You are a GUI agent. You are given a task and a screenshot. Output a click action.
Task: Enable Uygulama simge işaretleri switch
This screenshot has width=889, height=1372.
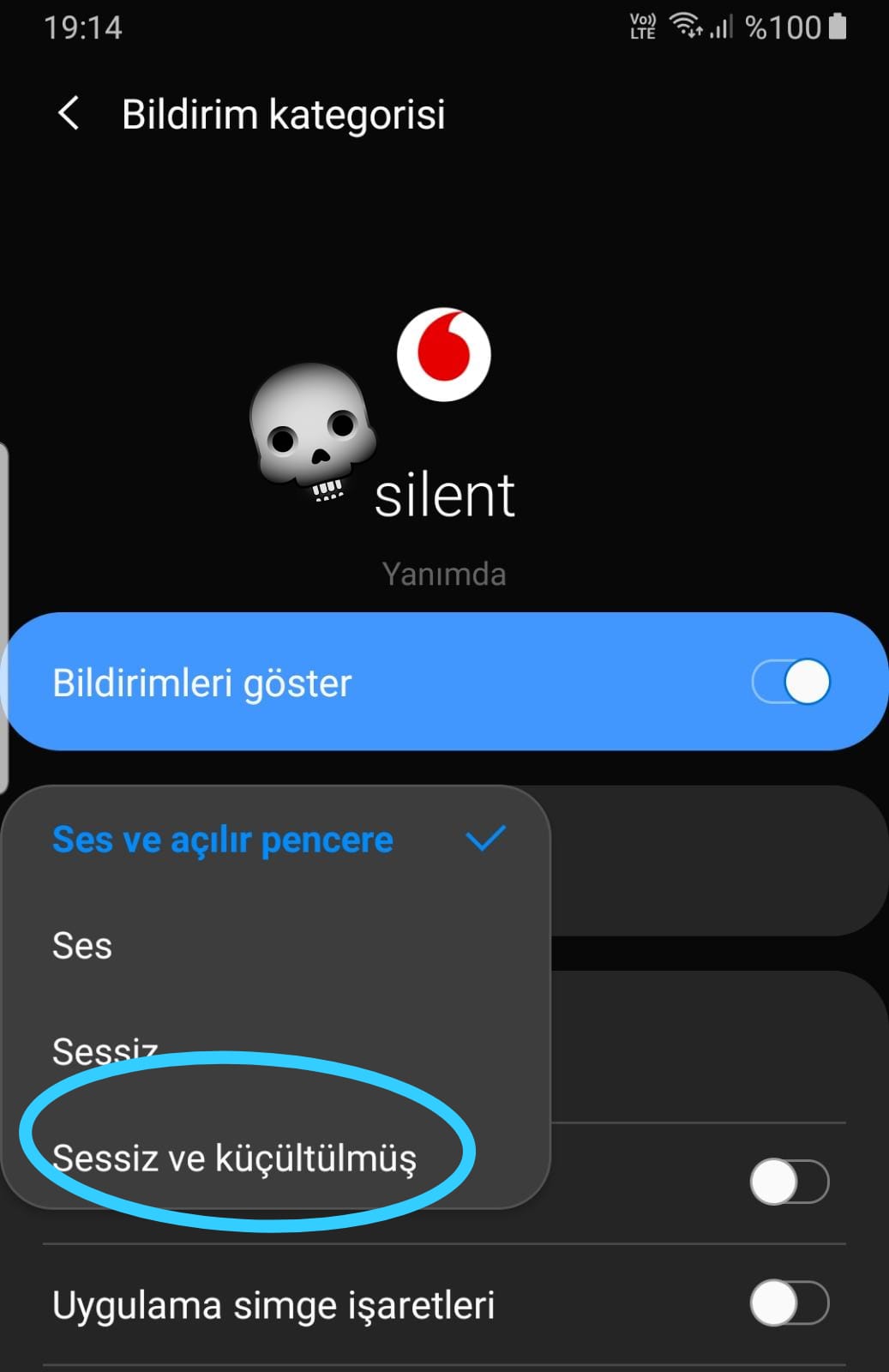(790, 1303)
